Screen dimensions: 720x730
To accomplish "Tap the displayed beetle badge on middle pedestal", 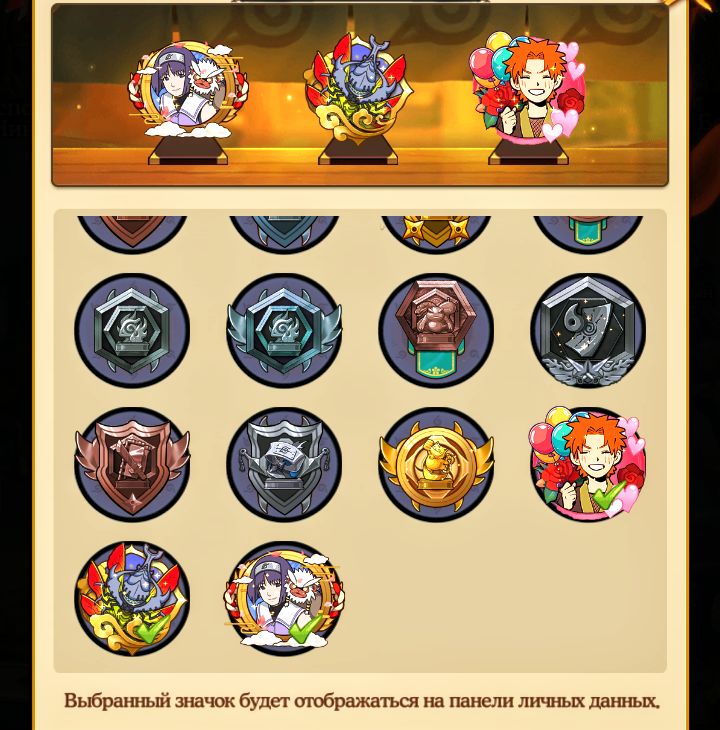I will click(x=358, y=90).
